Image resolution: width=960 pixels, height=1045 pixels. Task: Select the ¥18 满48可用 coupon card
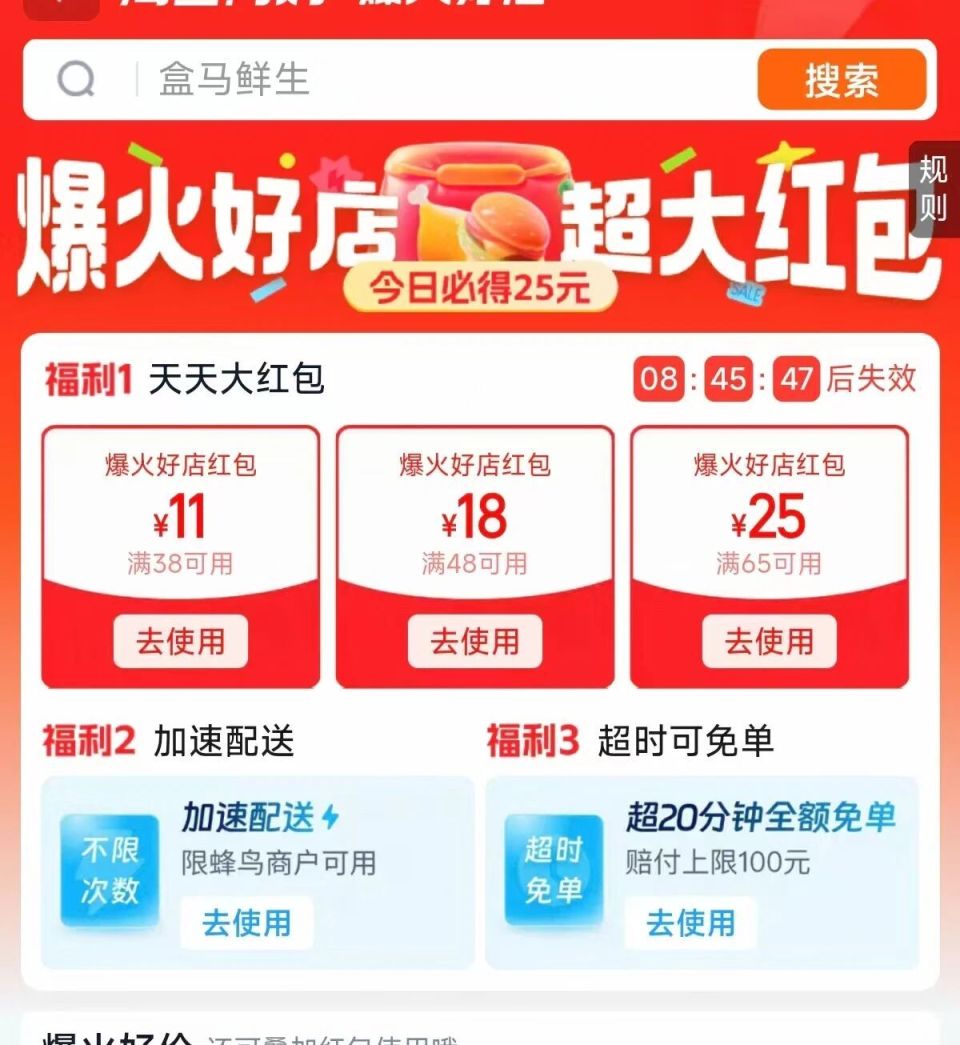(x=476, y=520)
